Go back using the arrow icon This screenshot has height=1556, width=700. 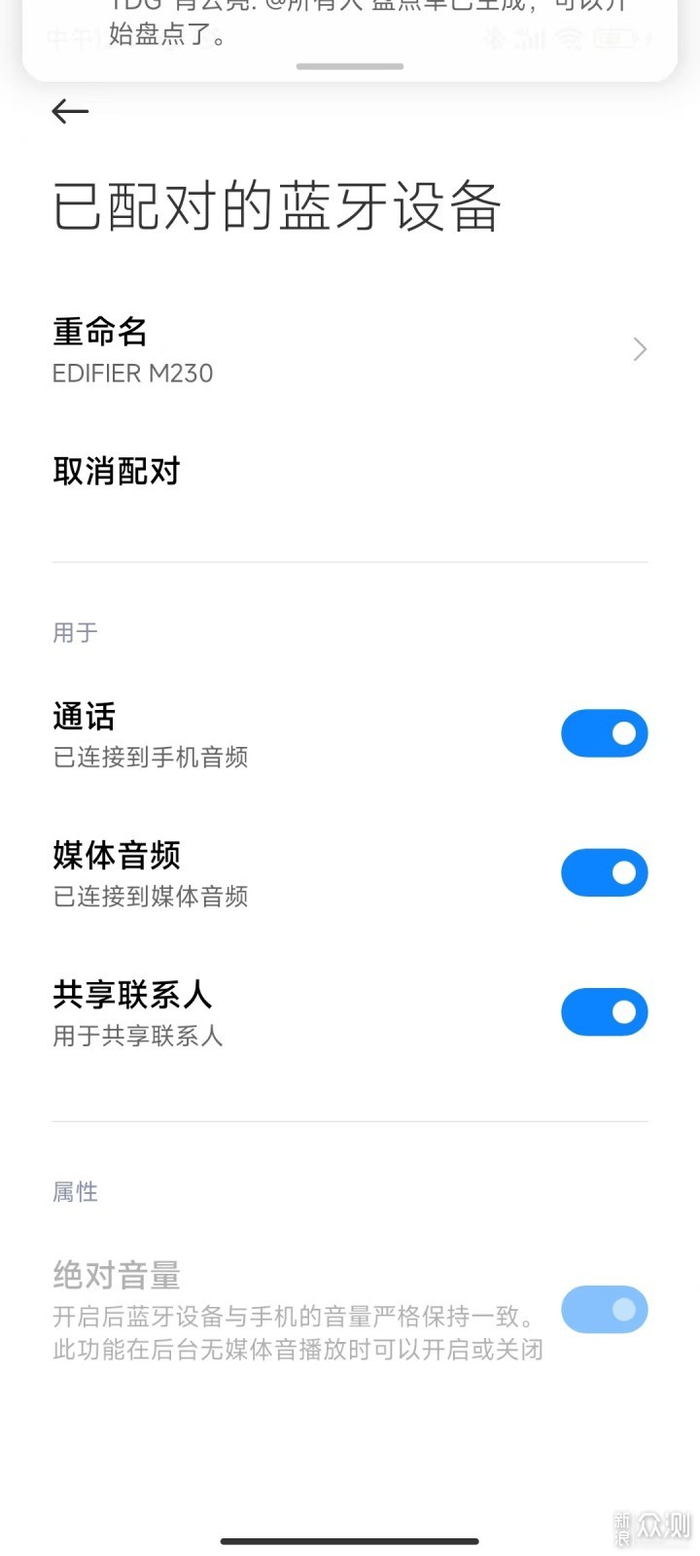pos(70,111)
